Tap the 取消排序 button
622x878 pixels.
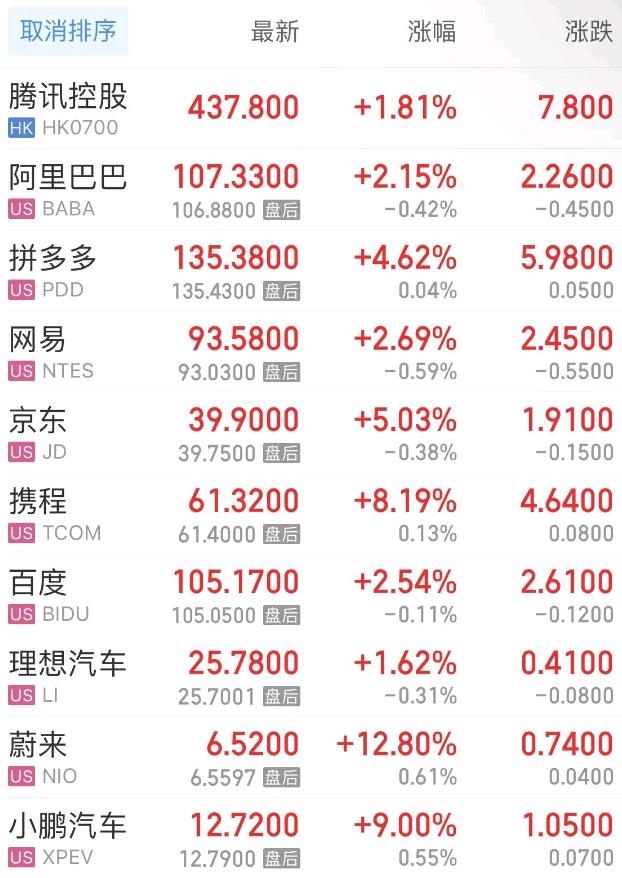click(x=68, y=32)
